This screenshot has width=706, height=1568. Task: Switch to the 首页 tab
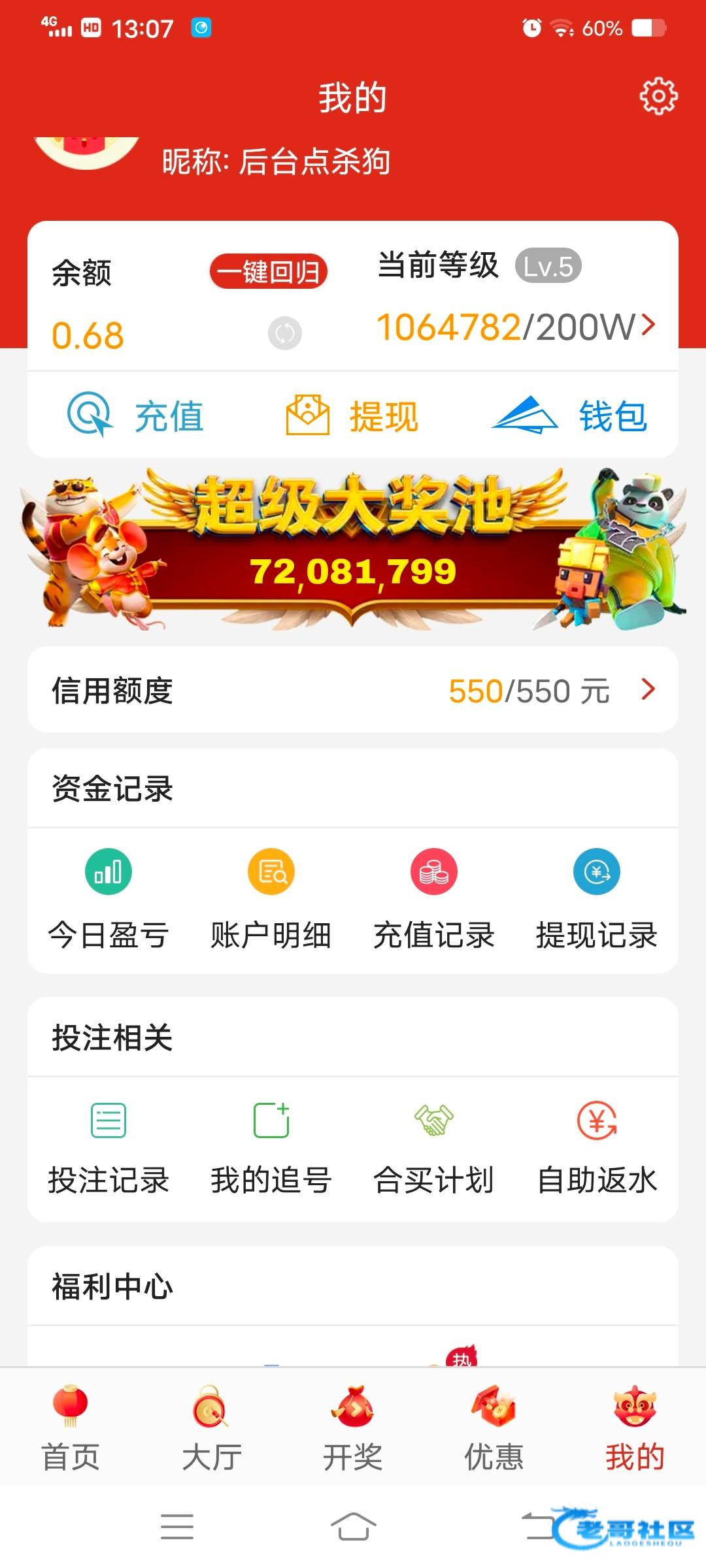tap(71, 1428)
